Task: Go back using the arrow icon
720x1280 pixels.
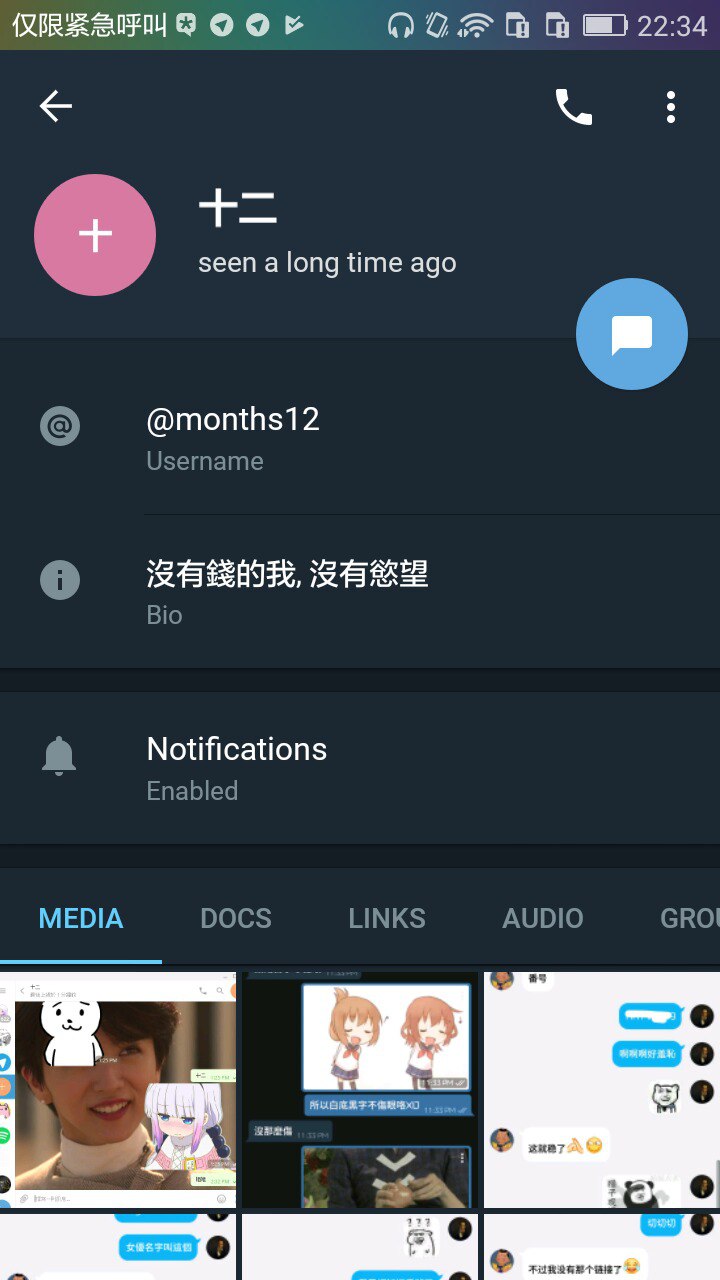Action: (x=56, y=106)
